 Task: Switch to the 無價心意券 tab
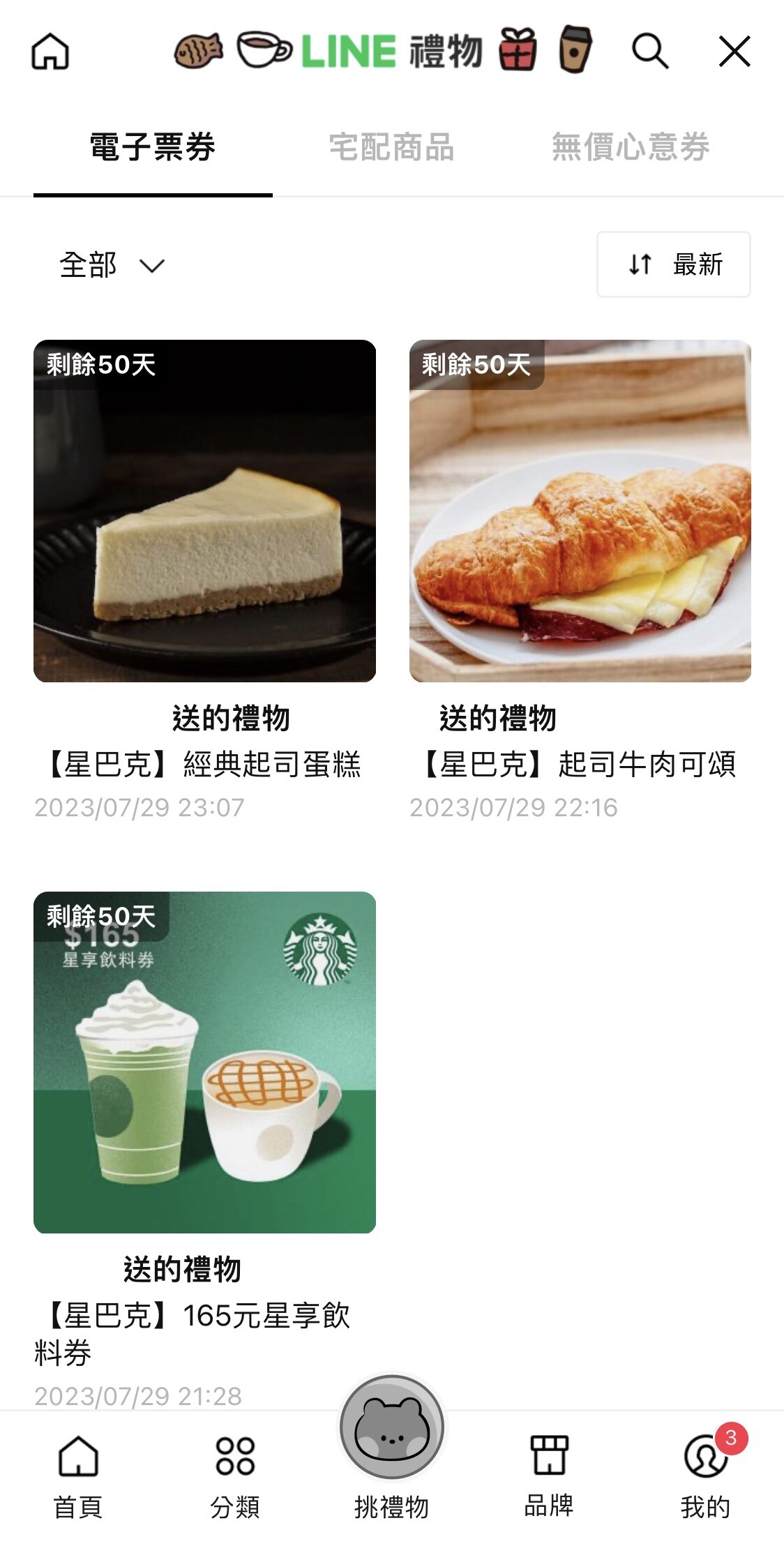(x=631, y=147)
